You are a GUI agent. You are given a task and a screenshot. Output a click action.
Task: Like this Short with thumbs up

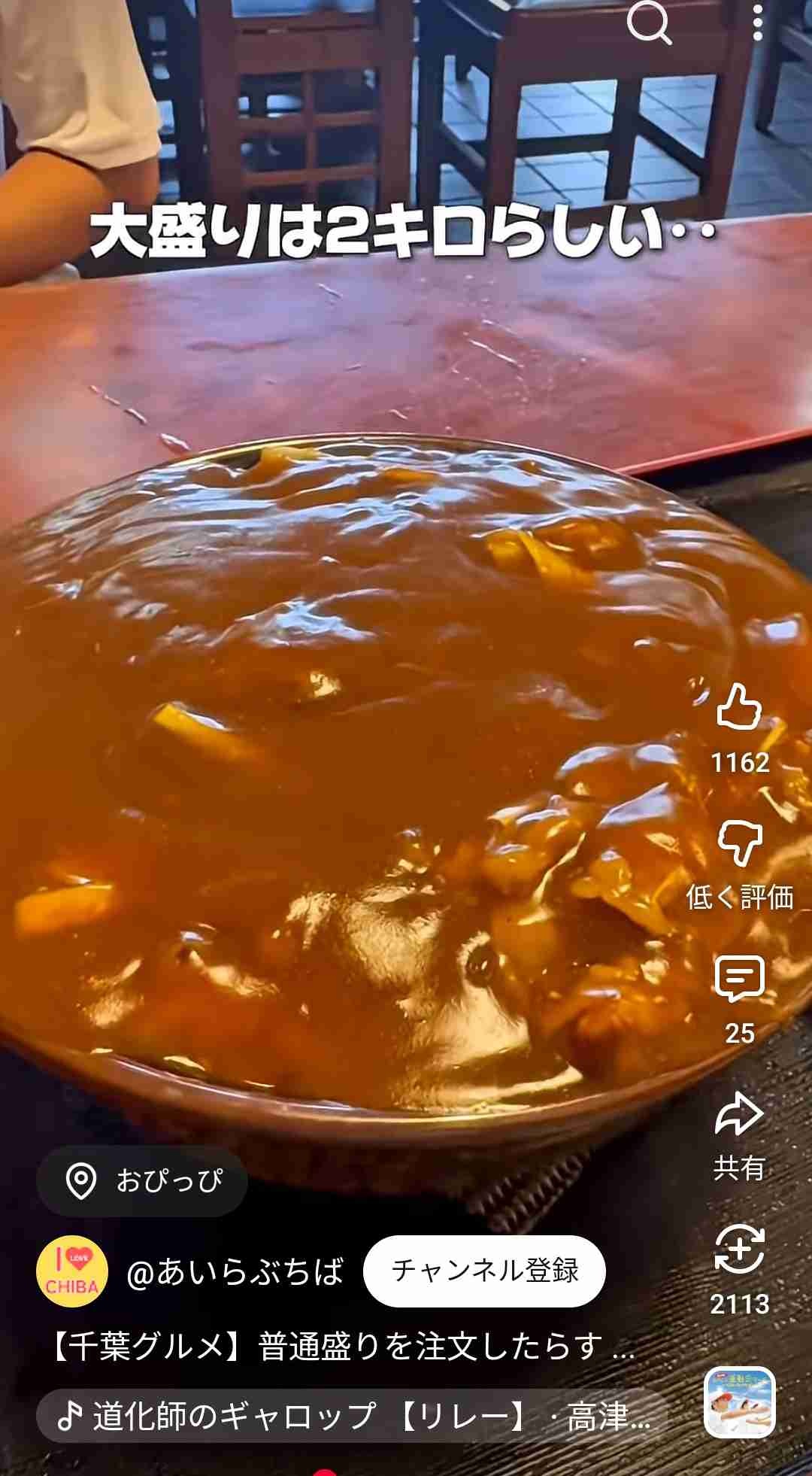(x=740, y=707)
